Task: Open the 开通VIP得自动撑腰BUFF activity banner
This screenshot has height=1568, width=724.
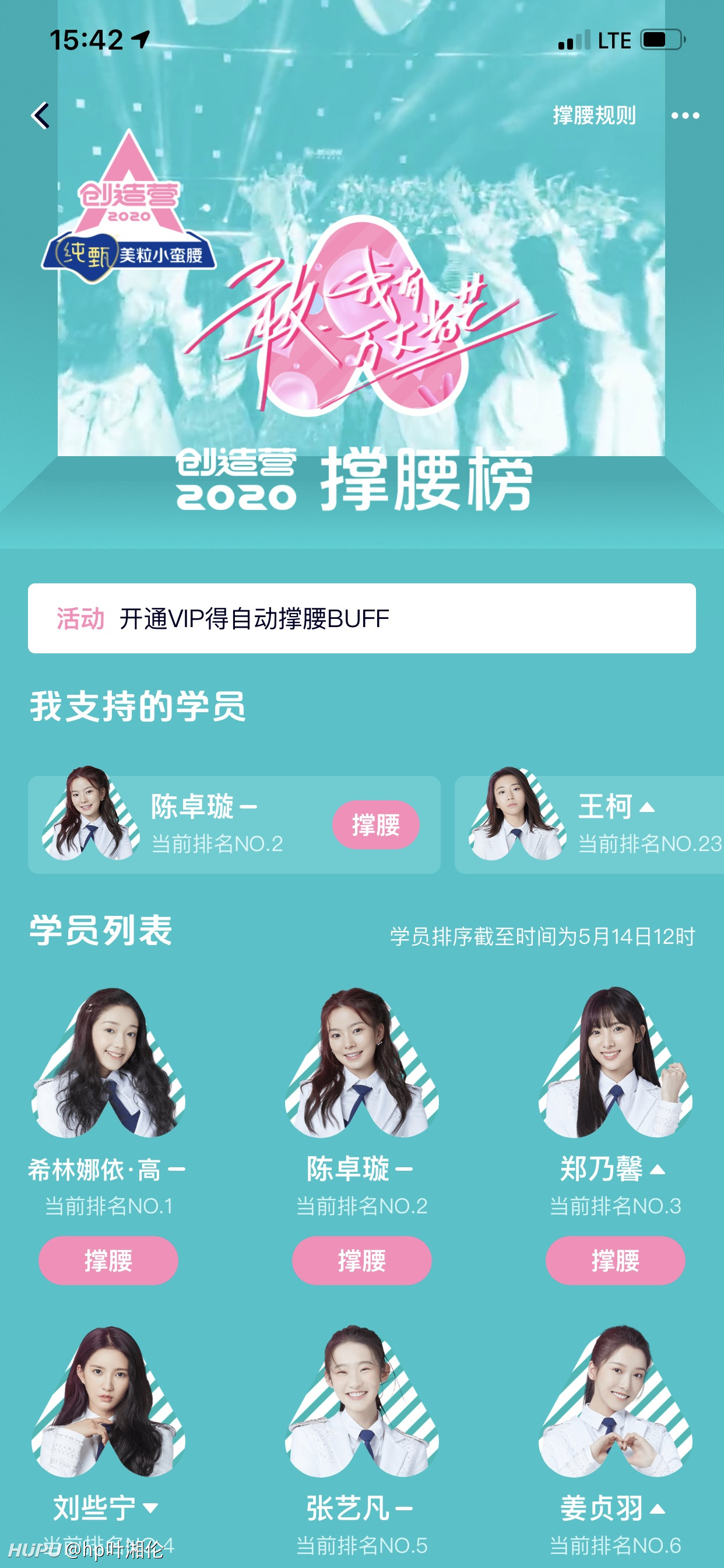Action: 362,618
